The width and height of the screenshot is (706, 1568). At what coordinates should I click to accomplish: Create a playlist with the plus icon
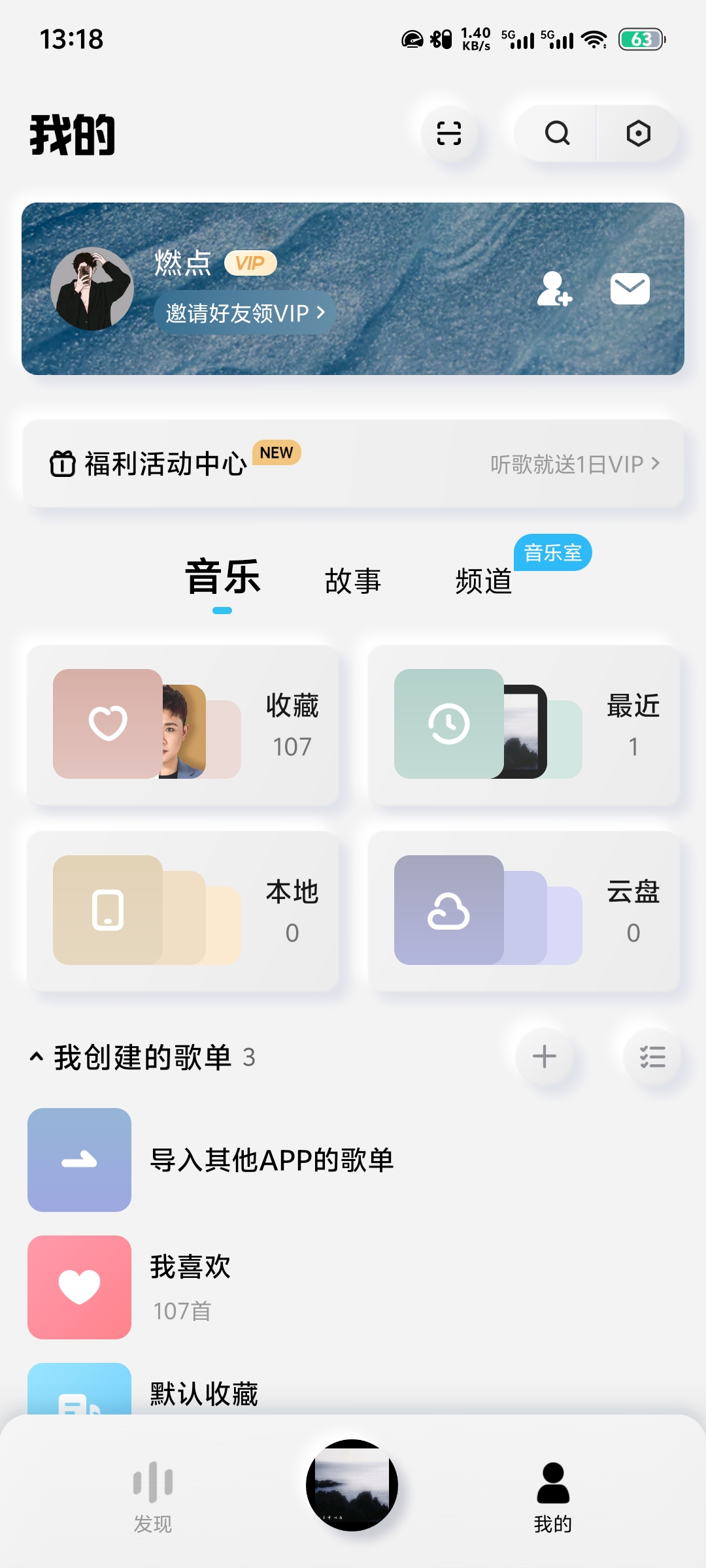coord(545,1055)
